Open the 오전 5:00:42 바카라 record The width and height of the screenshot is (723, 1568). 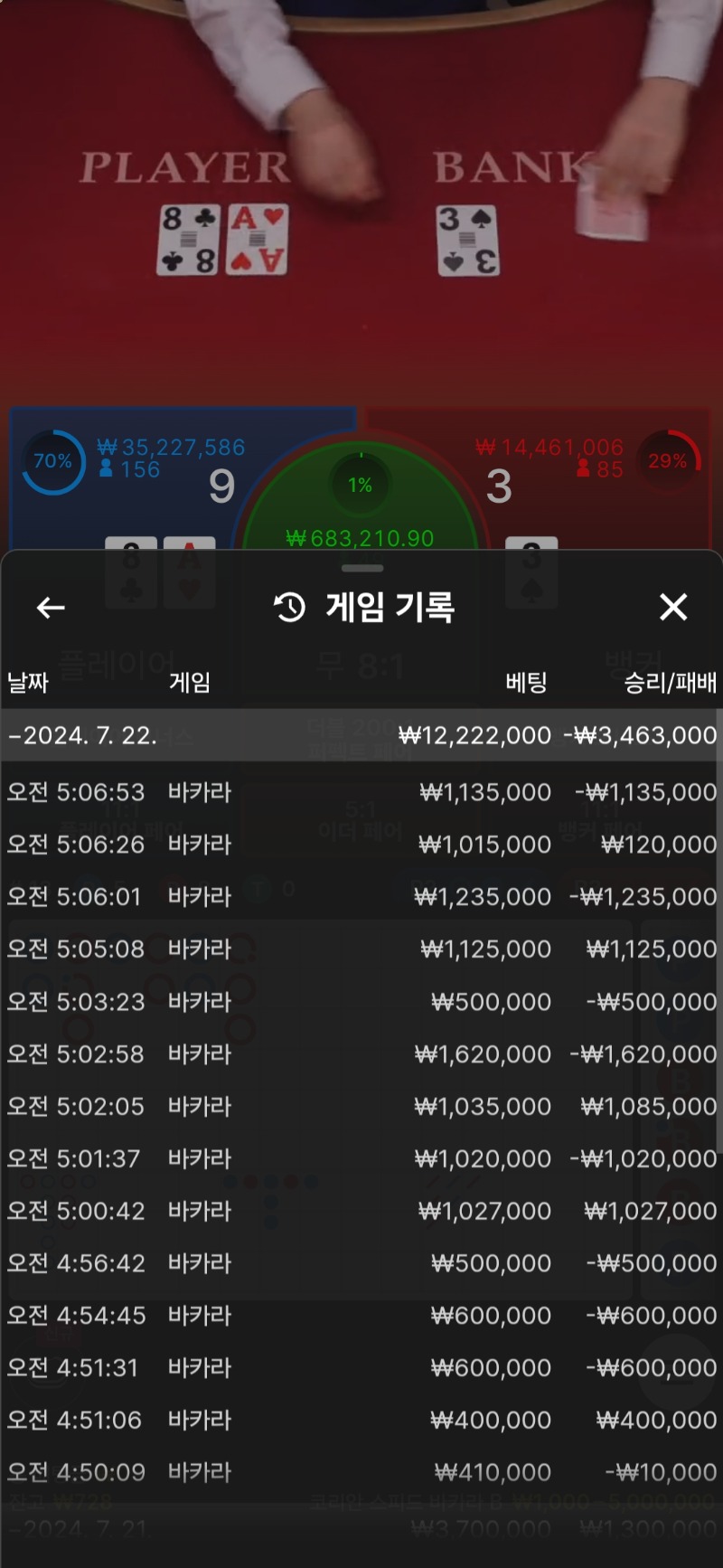[x=360, y=1212]
